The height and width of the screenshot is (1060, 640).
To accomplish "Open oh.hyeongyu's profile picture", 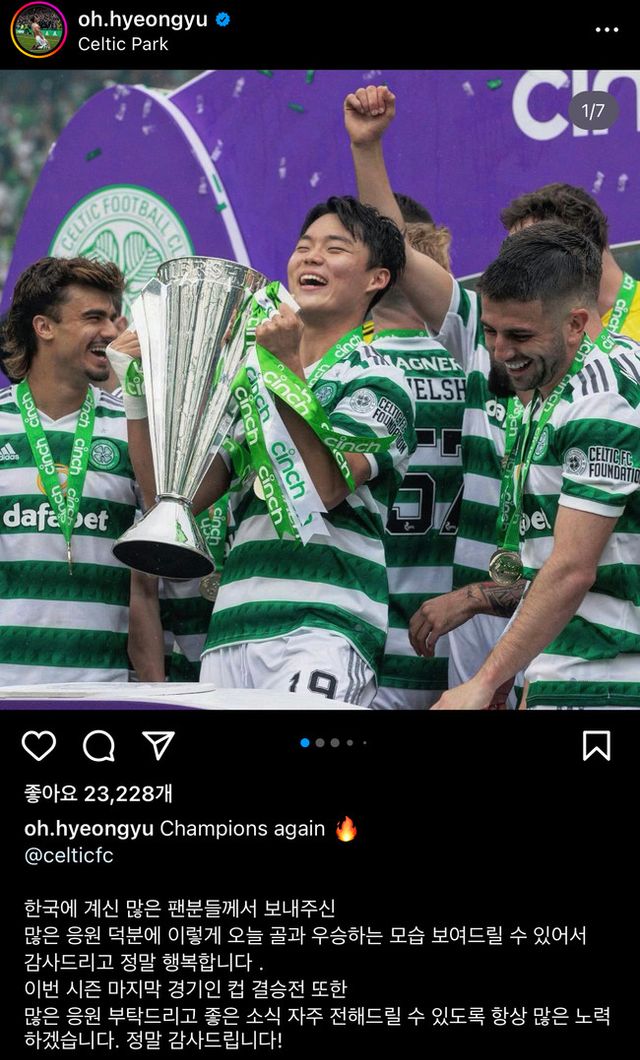I will [x=38, y=30].
